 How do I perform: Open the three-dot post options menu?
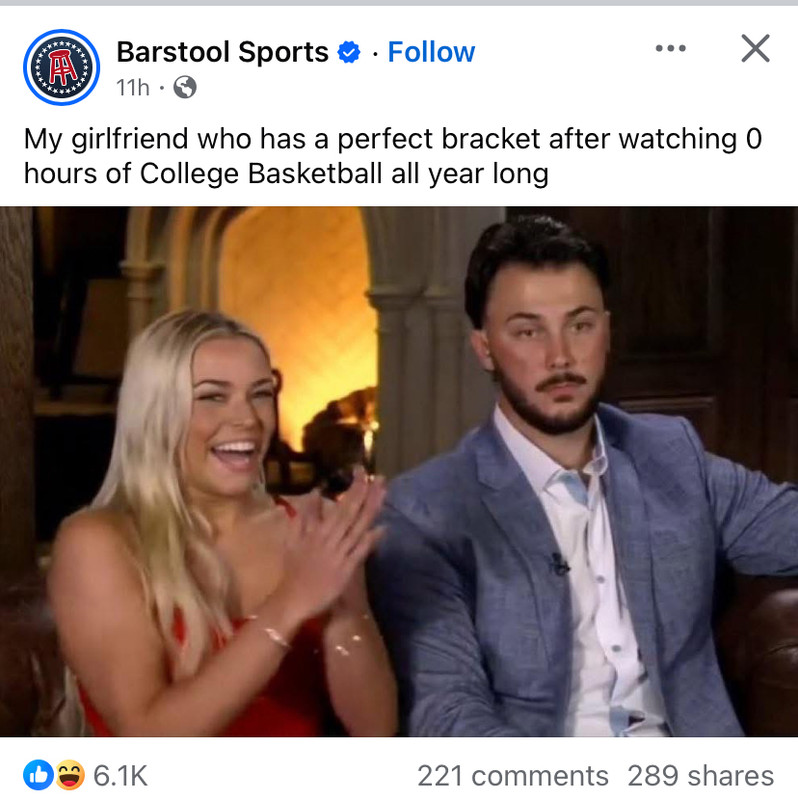click(670, 48)
